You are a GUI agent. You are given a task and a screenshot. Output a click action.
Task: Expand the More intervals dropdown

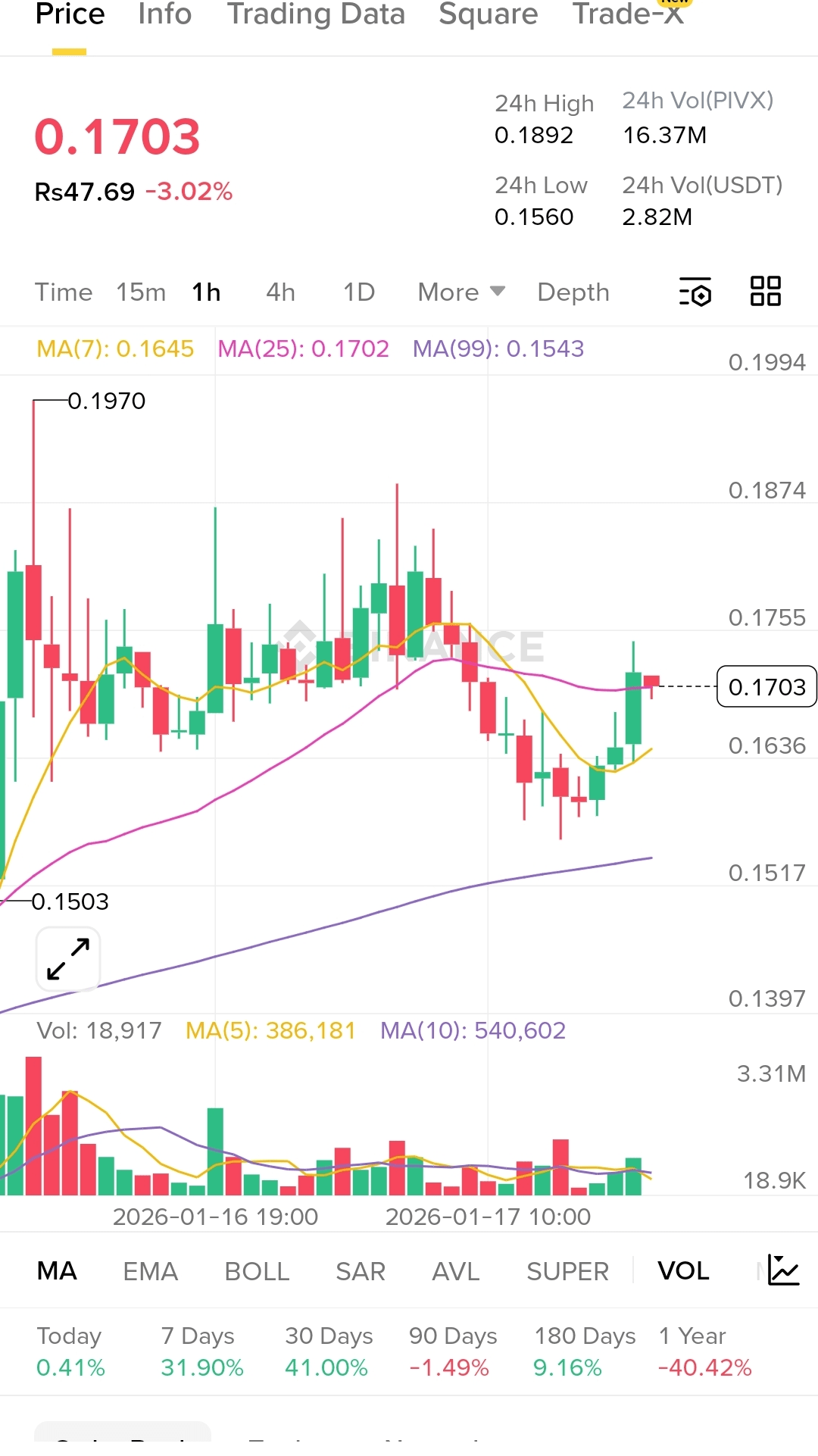(x=461, y=292)
